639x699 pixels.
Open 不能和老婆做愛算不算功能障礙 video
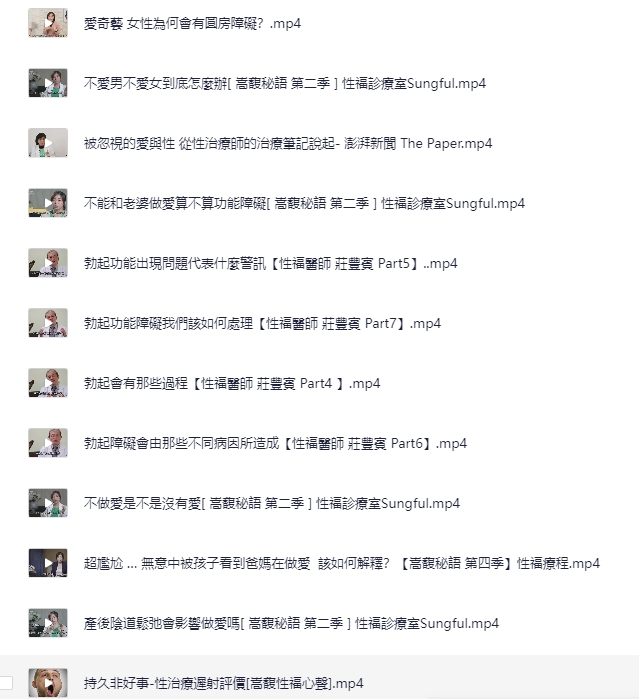pyautogui.click(x=304, y=203)
